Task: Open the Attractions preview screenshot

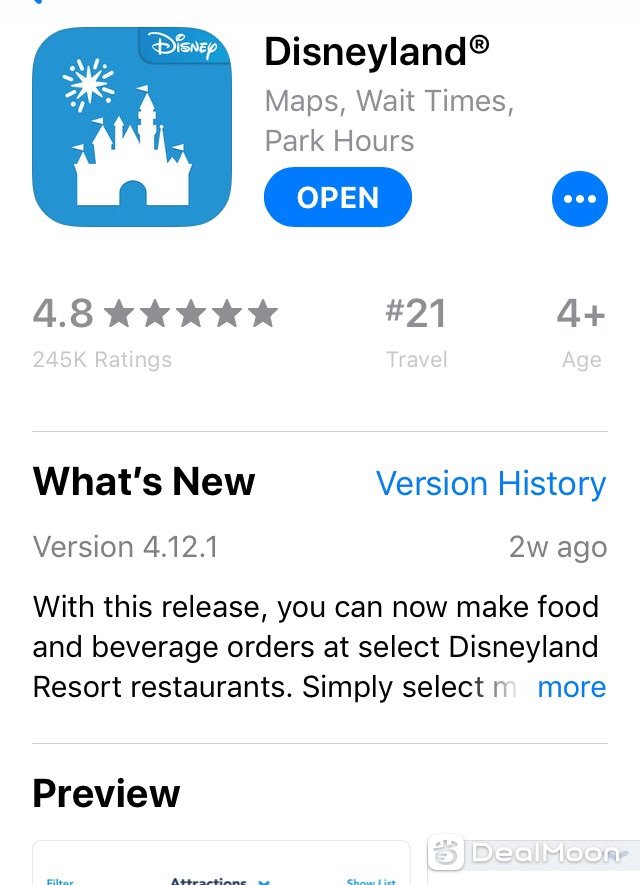Action: [220, 865]
